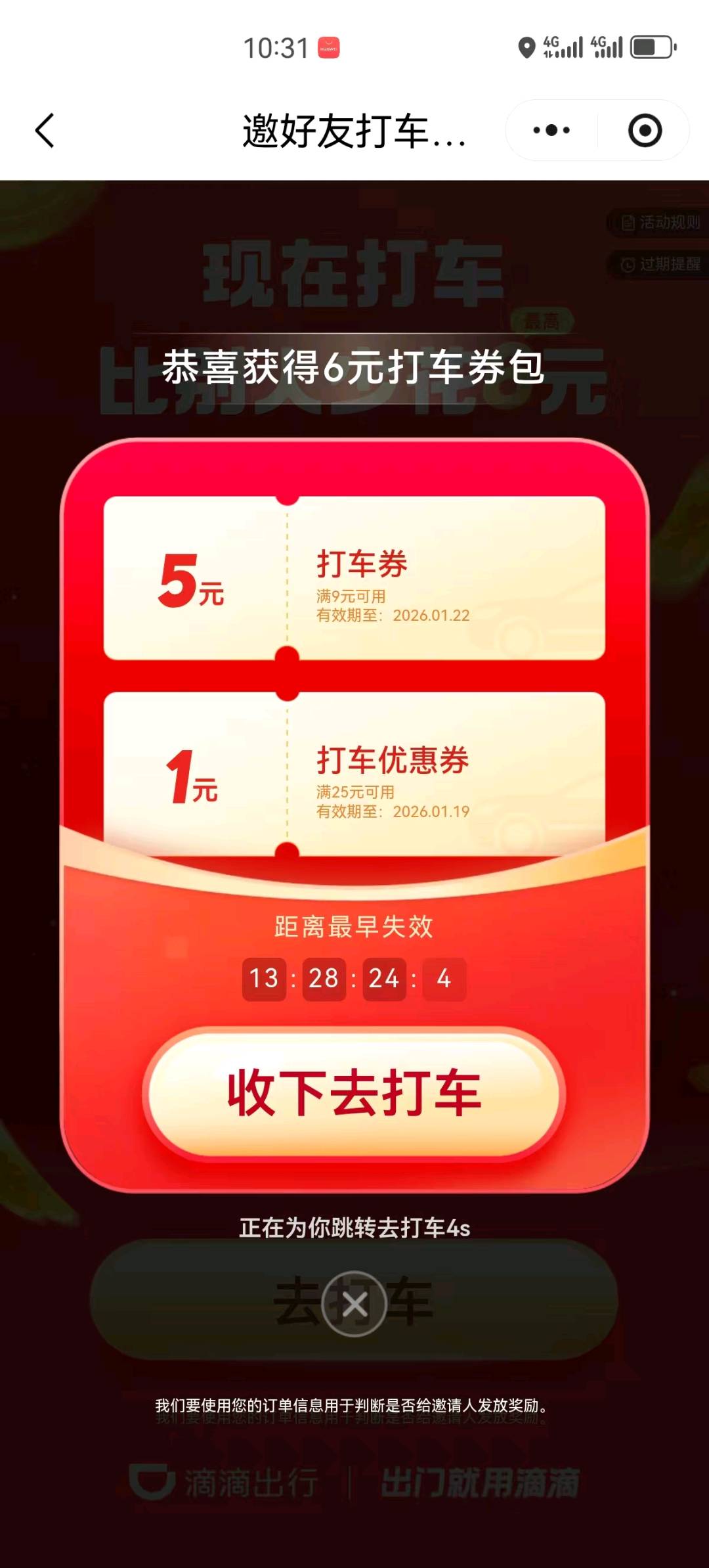Open the 5元 打车券 coupon

point(354,578)
